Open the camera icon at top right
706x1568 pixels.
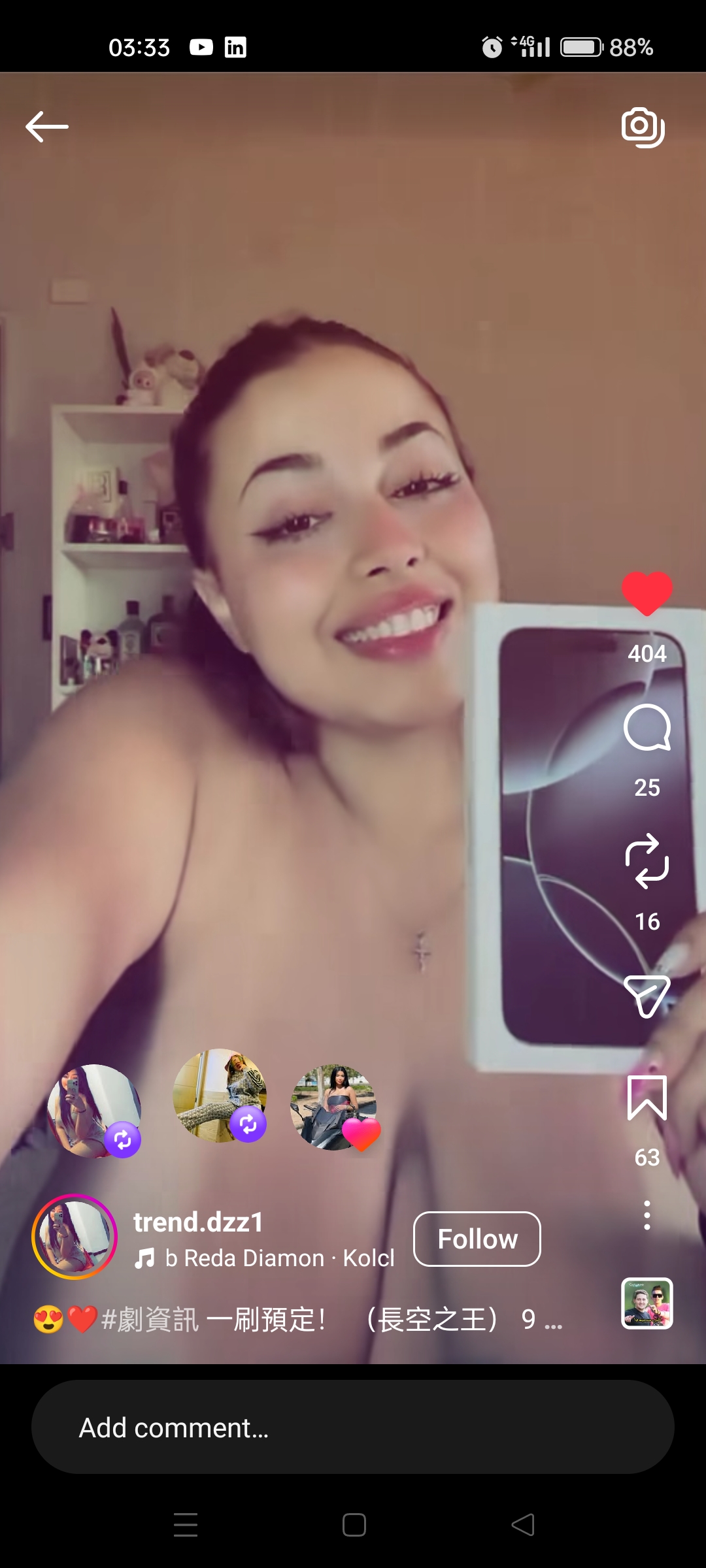coord(643,127)
